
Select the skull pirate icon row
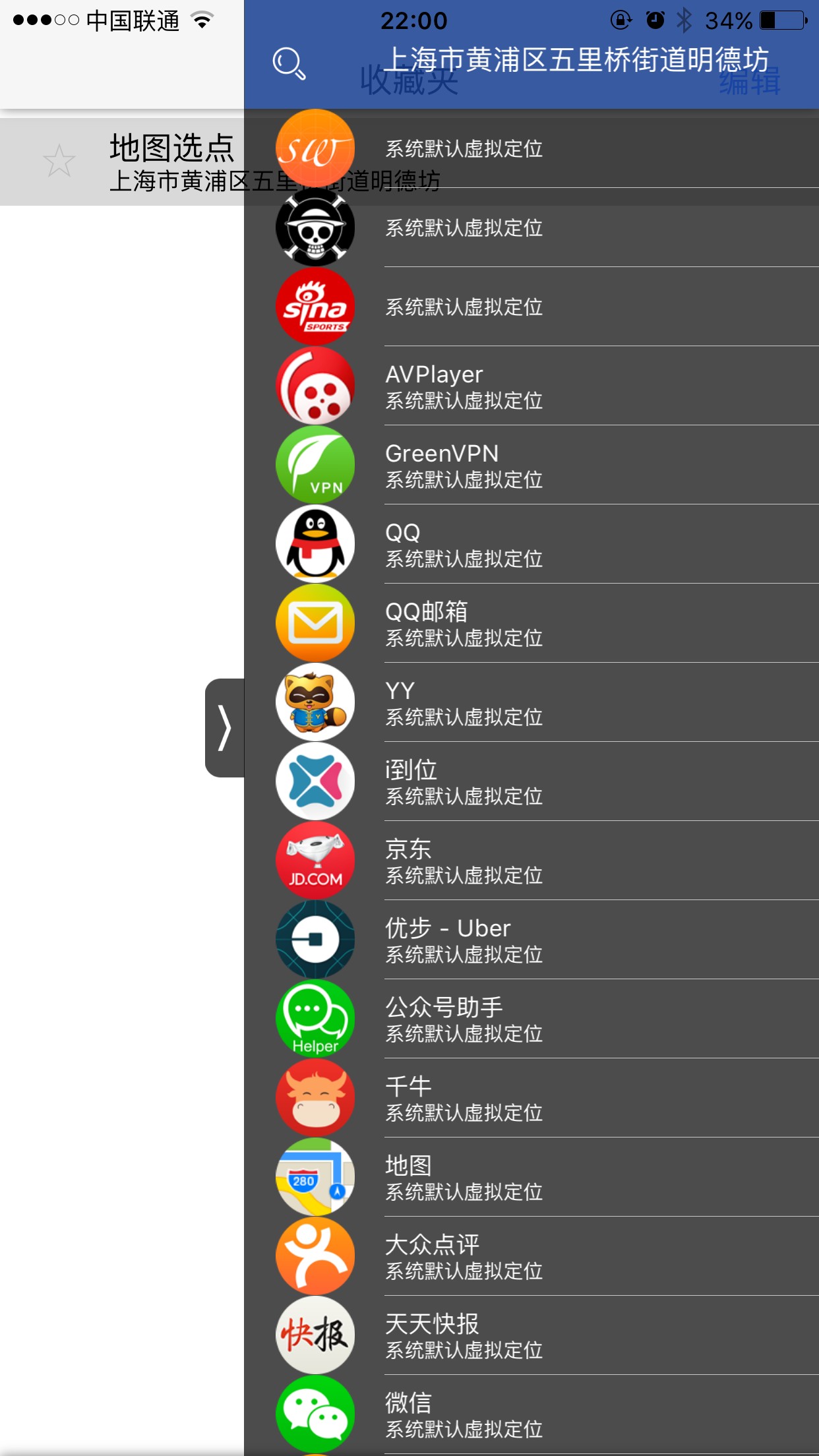[531, 228]
